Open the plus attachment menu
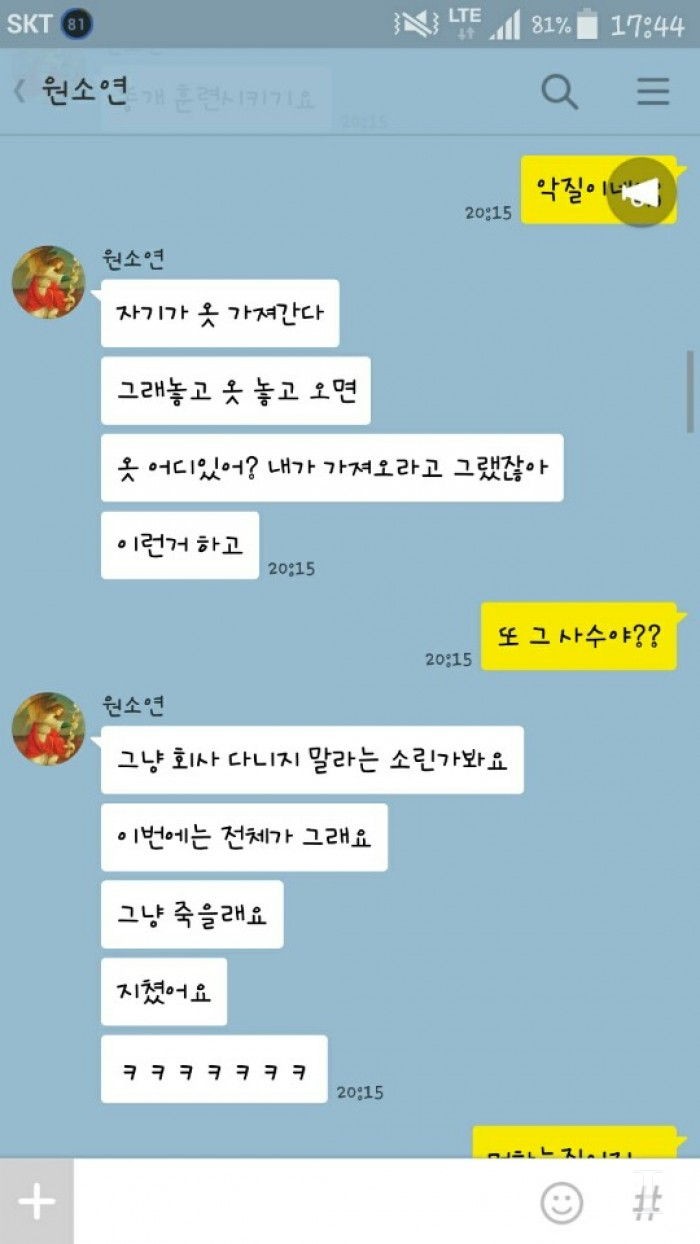This screenshot has width=700, height=1244. 37,1201
